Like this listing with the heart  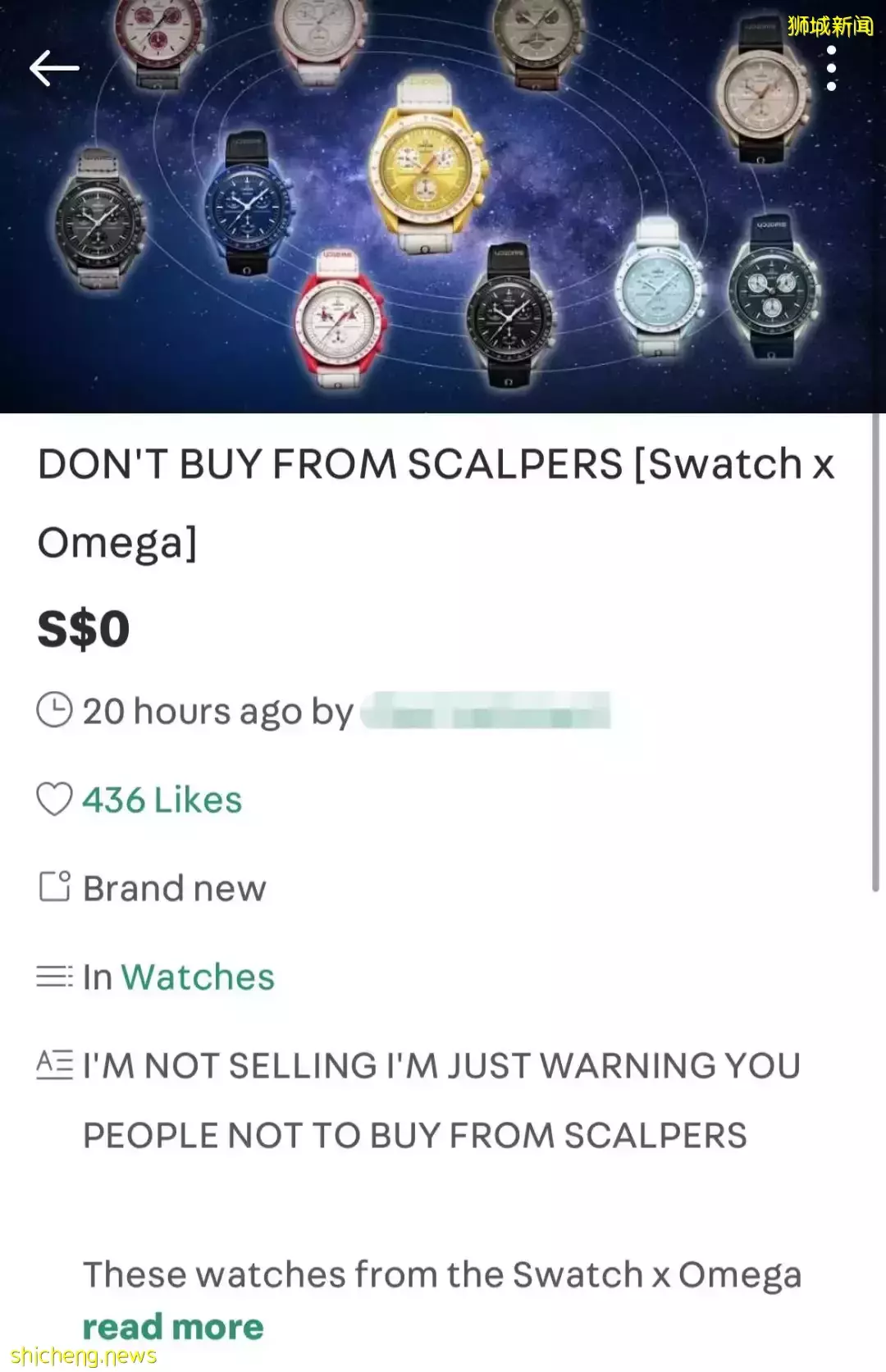[54, 800]
